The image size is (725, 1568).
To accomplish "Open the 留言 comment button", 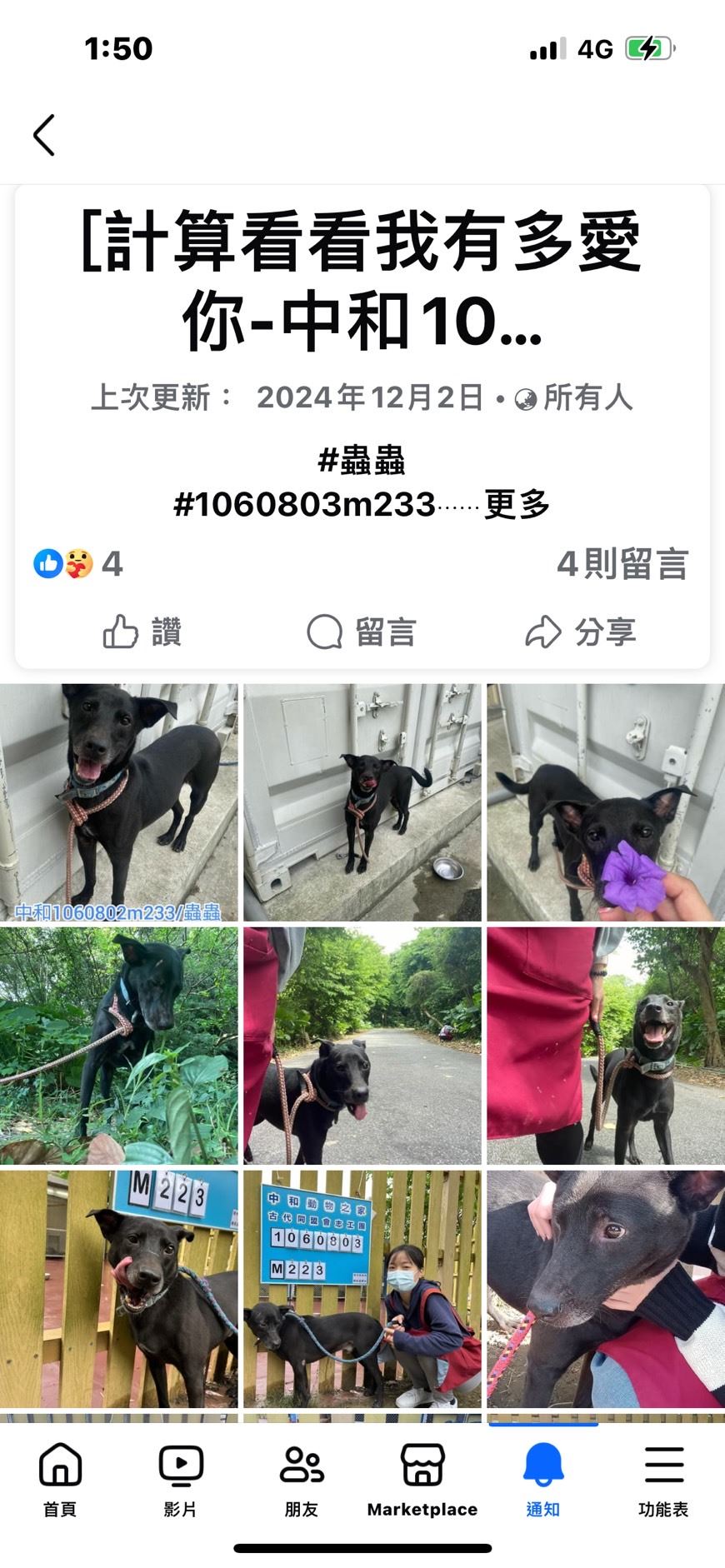I will click(362, 632).
